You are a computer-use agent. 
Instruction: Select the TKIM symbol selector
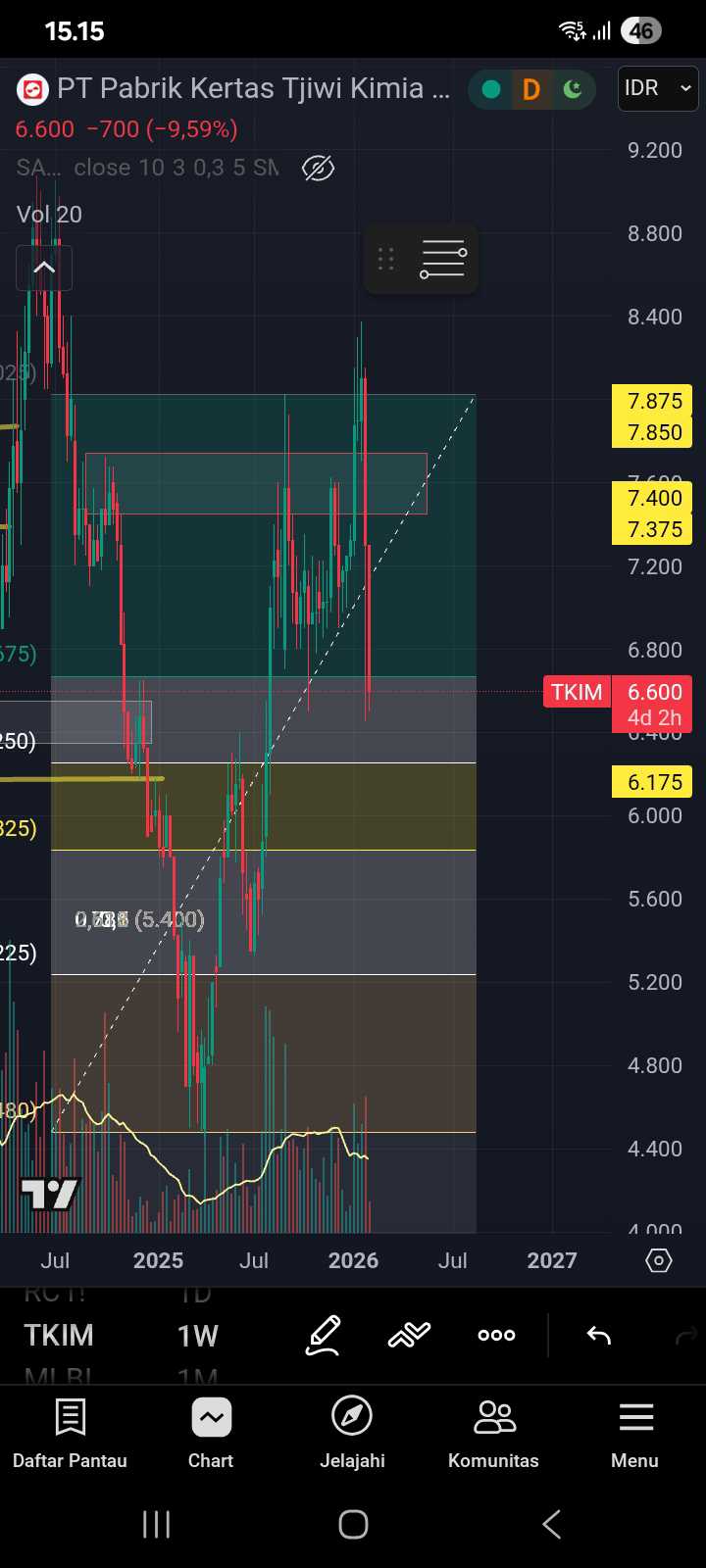(59, 1335)
